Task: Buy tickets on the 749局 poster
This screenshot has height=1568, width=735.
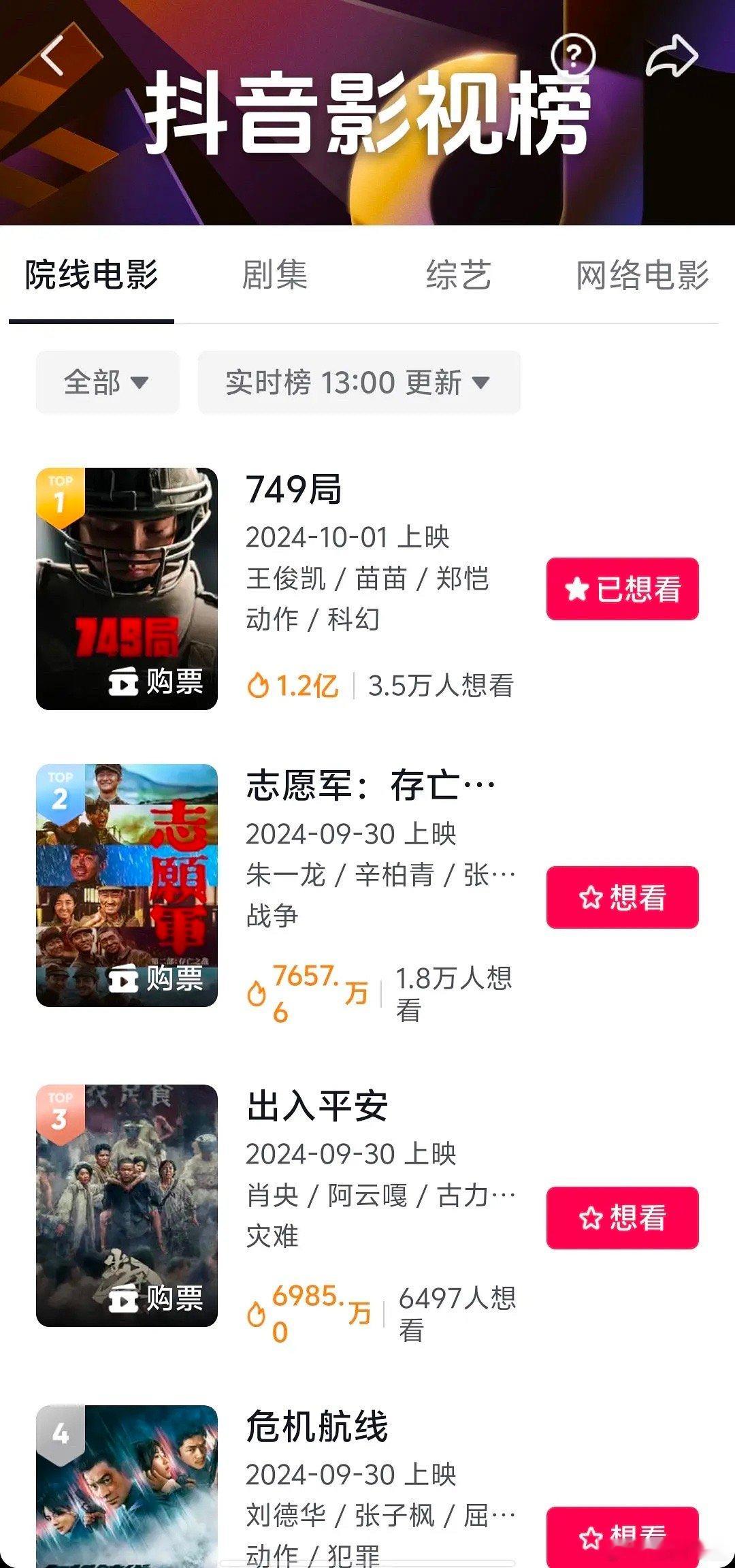Action: pyautogui.click(x=157, y=682)
